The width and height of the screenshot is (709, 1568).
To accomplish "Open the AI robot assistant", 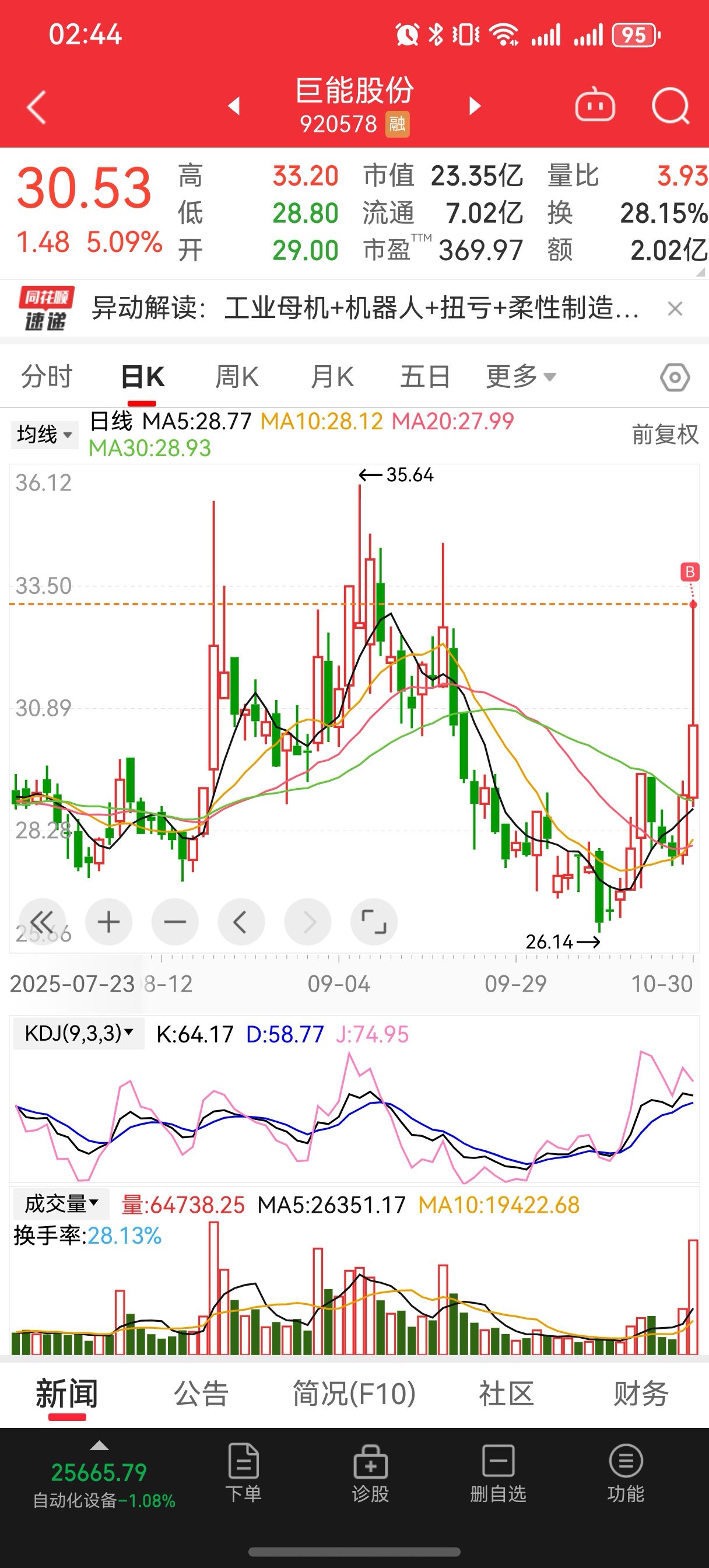I will point(595,106).
